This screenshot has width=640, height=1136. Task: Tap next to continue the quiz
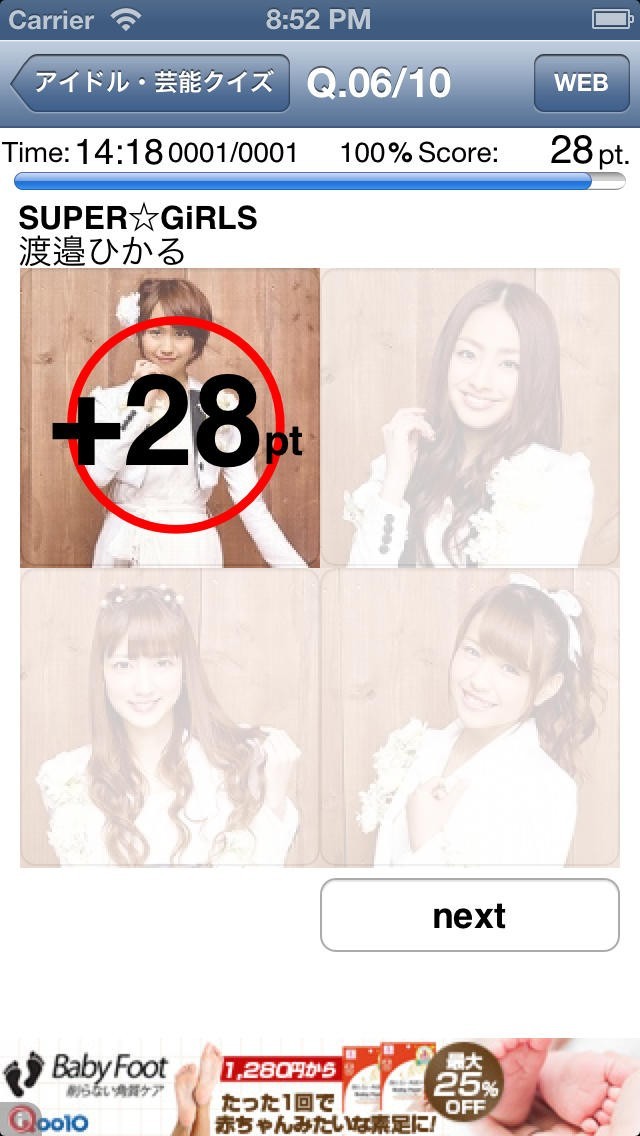(469, 915)
